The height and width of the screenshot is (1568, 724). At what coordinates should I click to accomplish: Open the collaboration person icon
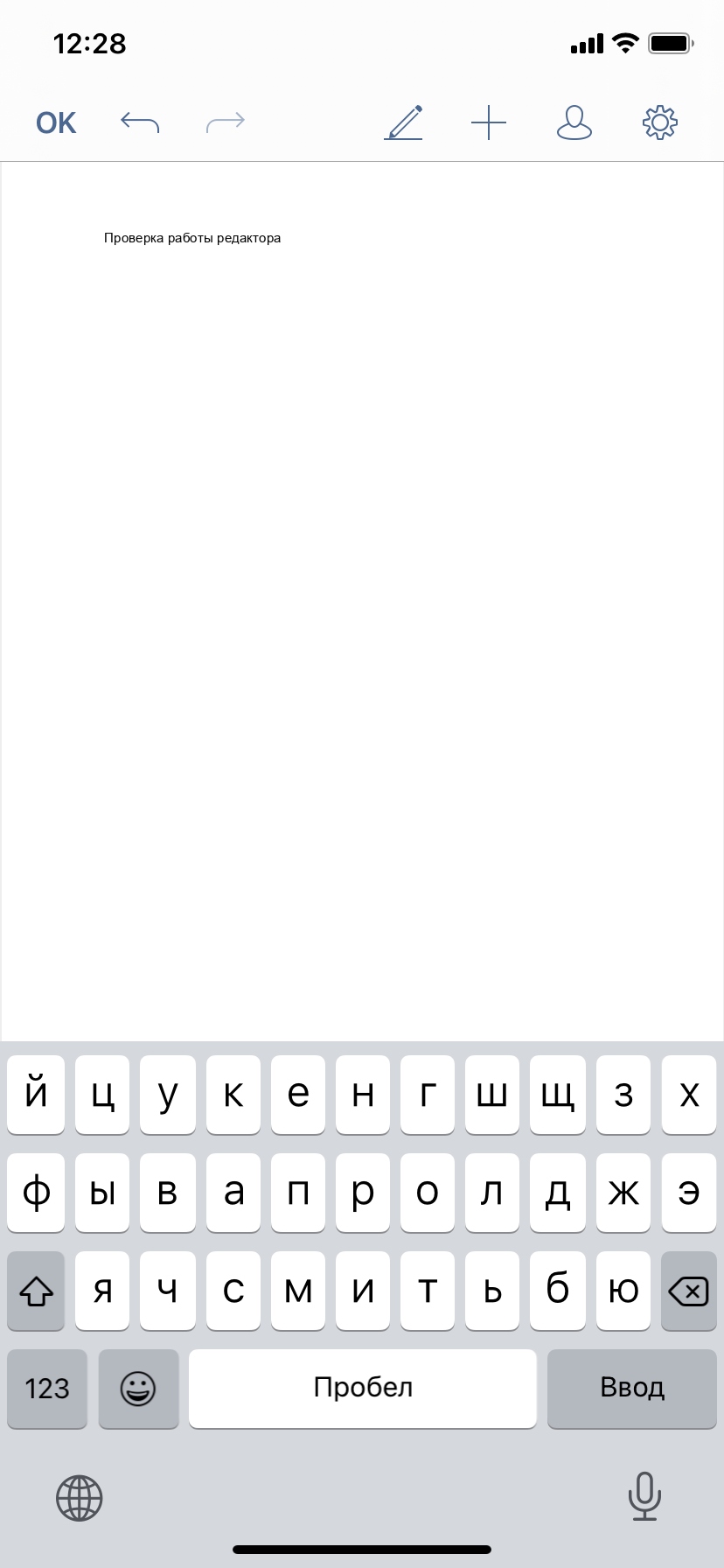[x=574, y=122]
